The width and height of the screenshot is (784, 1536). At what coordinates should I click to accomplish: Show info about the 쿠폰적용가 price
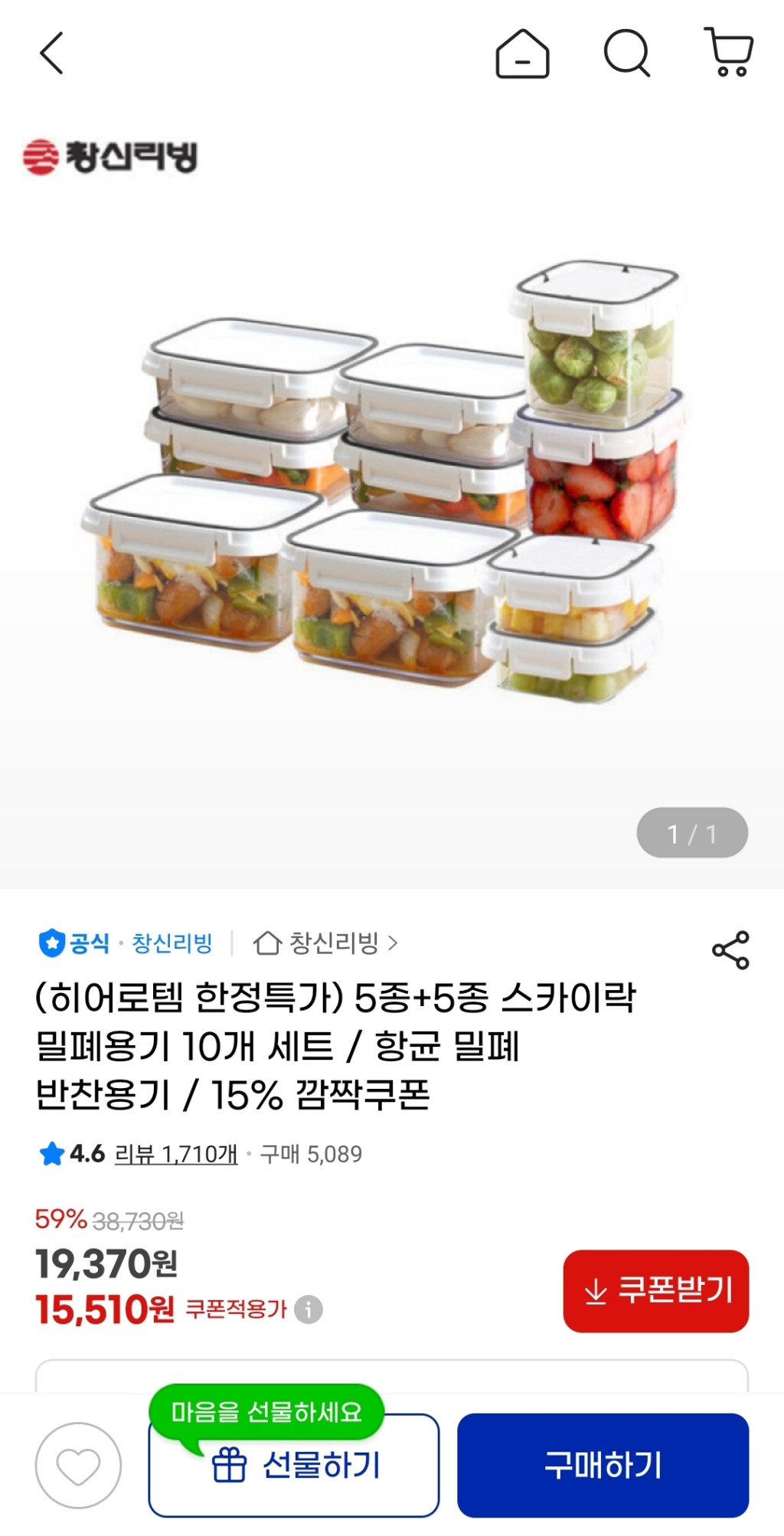click(309, 1309)
